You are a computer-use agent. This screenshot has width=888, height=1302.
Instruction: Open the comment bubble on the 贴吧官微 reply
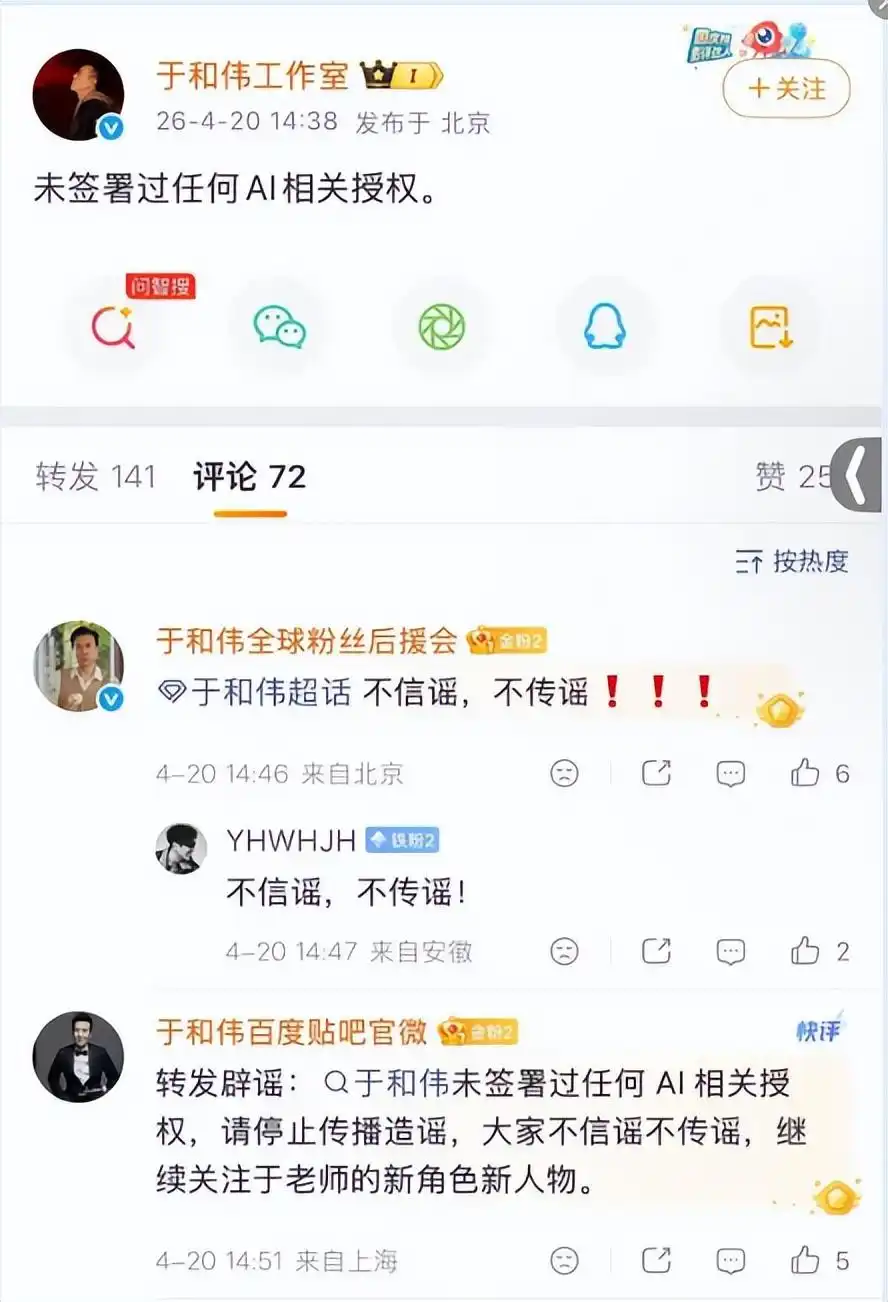tap(731, 1262)
